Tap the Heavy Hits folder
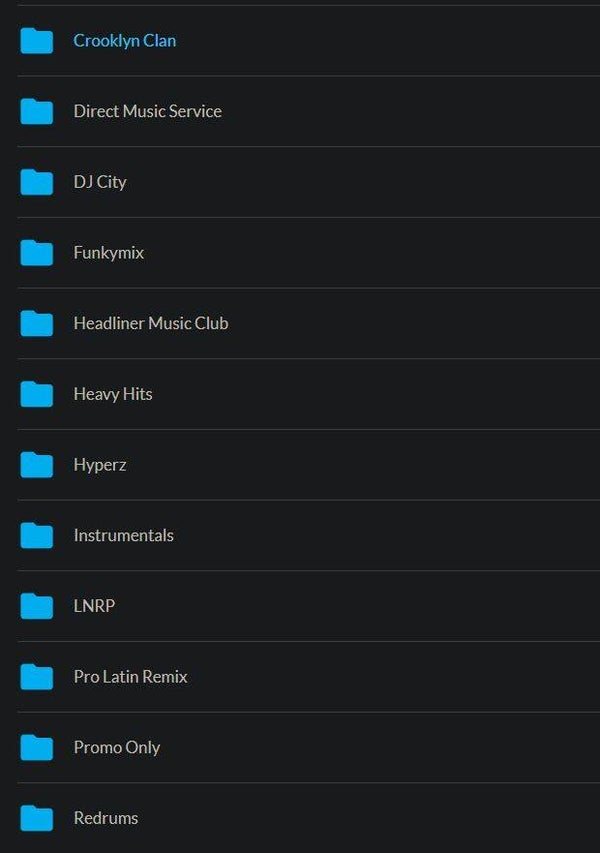Screen dimensions: 600x853 [x=112, y=394]
